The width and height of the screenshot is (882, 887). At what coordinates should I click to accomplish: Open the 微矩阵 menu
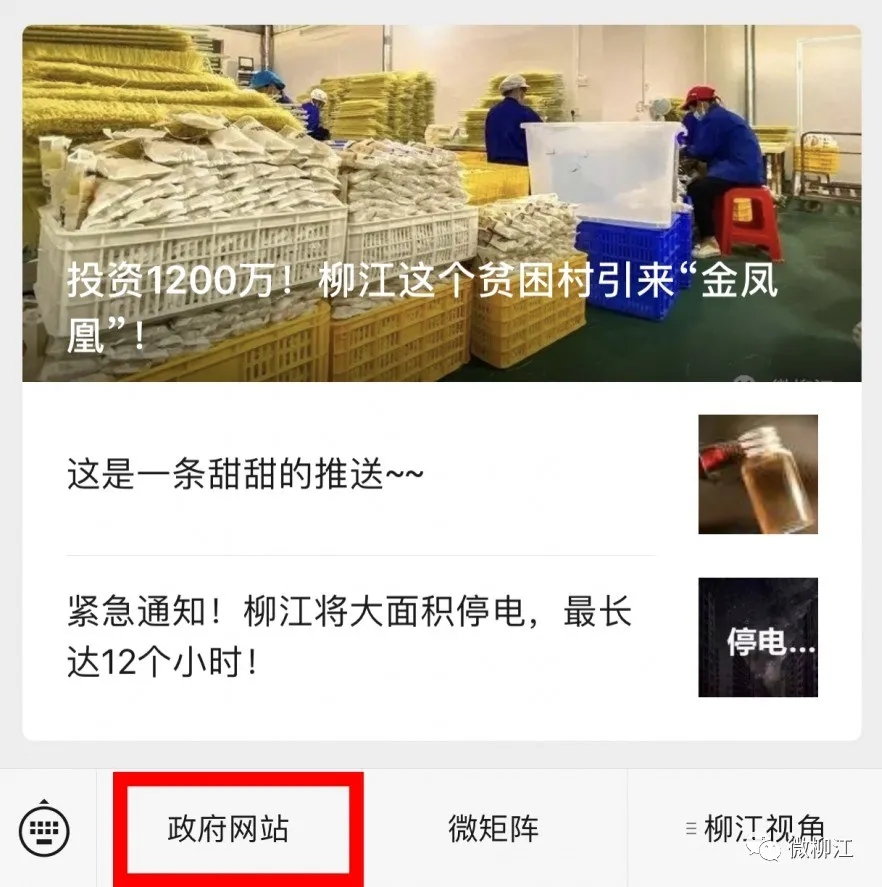(x=493, y=829)
